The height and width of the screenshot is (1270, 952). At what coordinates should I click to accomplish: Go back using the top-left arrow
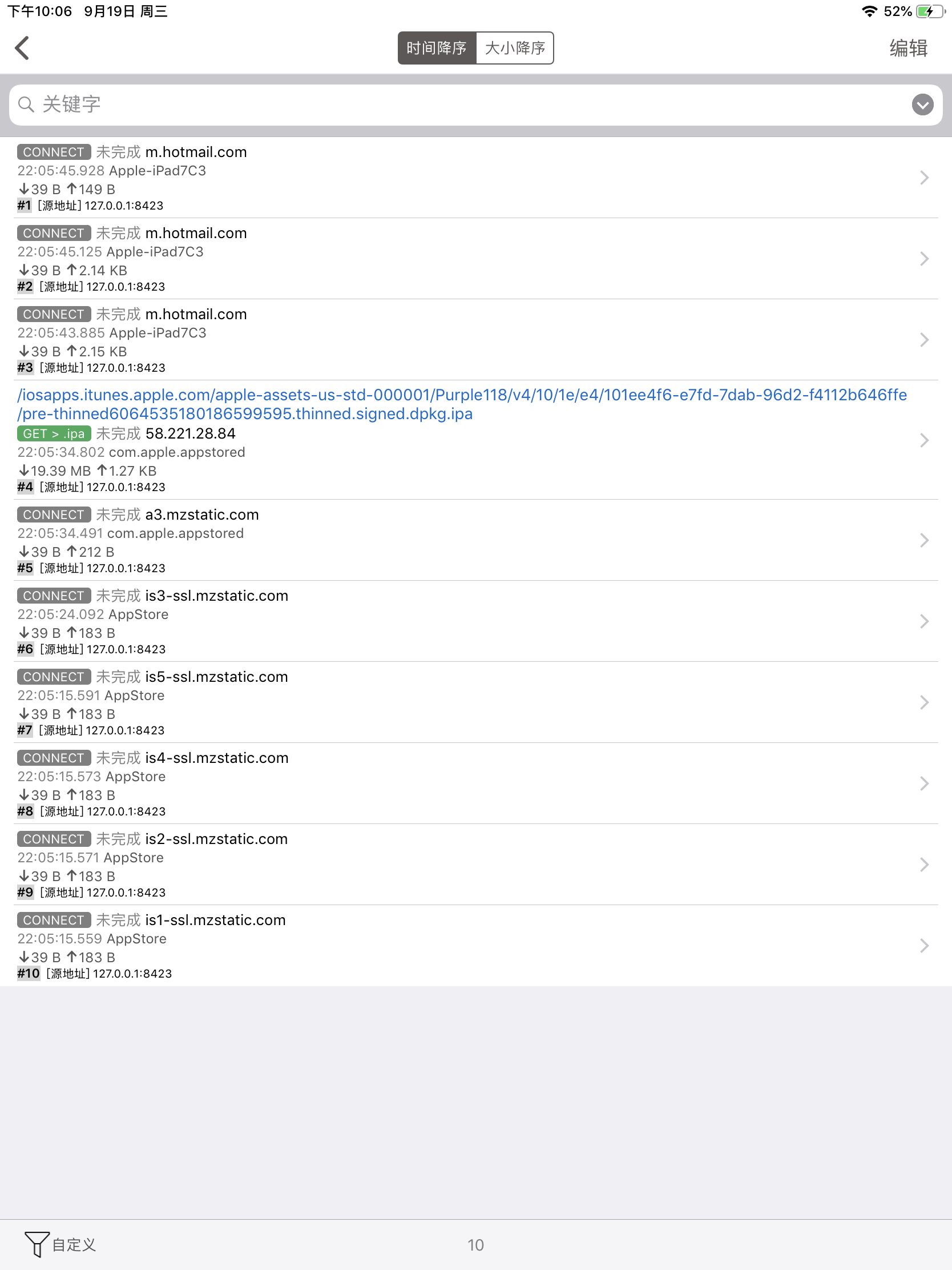pyautogui.click(x=22, y=48)
